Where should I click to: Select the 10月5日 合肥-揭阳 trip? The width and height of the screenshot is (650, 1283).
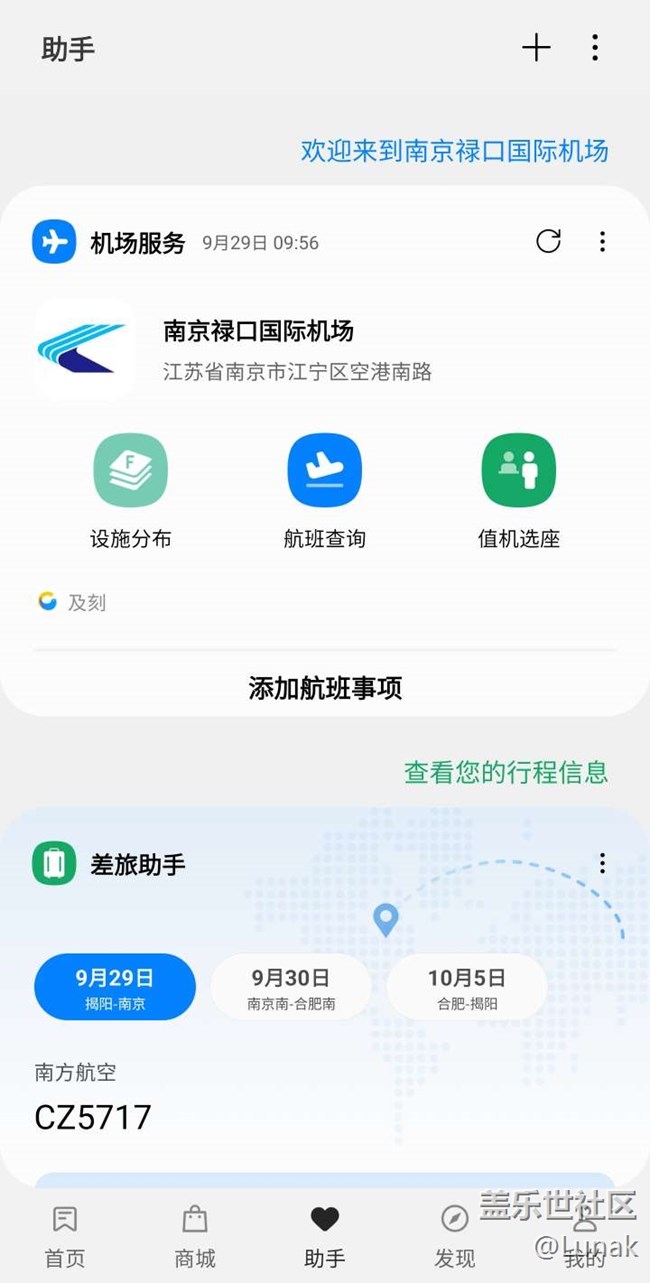[467, 987]
